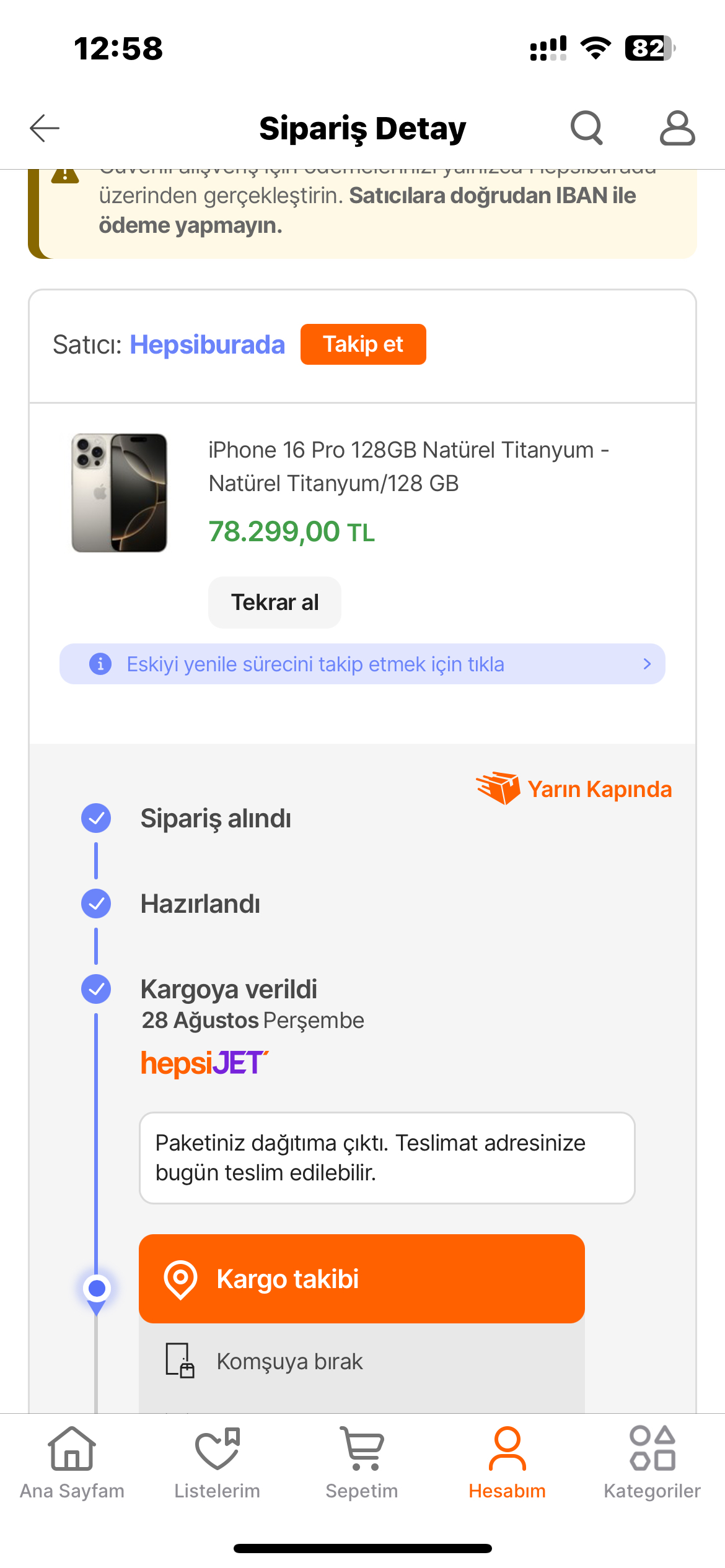
Task: Open the search icon in header
Action: tap(586, 128)
